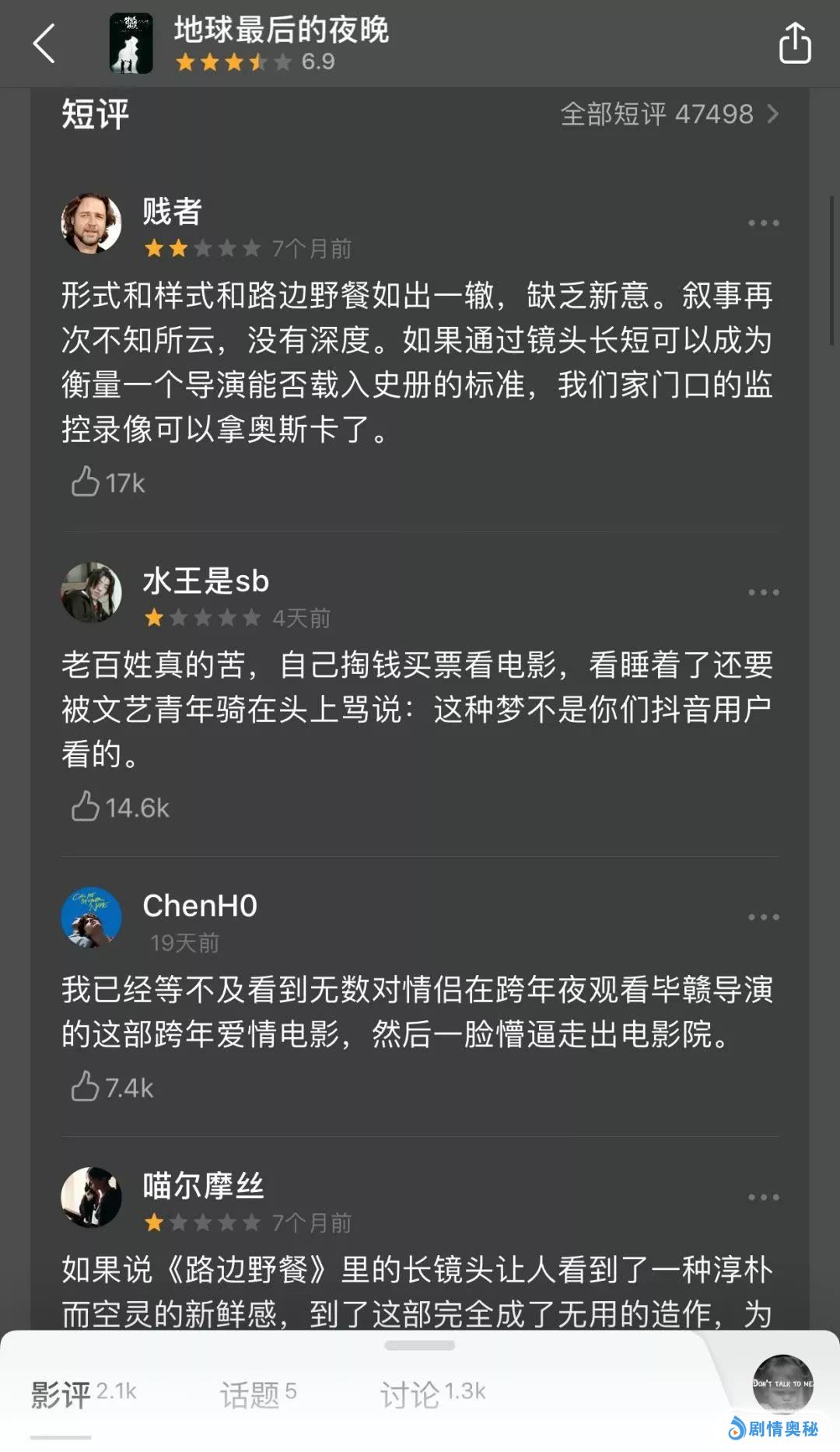Image resolution: width=840 pixels, height=1452 pixels.
Task: Open options menu for 水王是sb's review
Action: click(764, 592)
